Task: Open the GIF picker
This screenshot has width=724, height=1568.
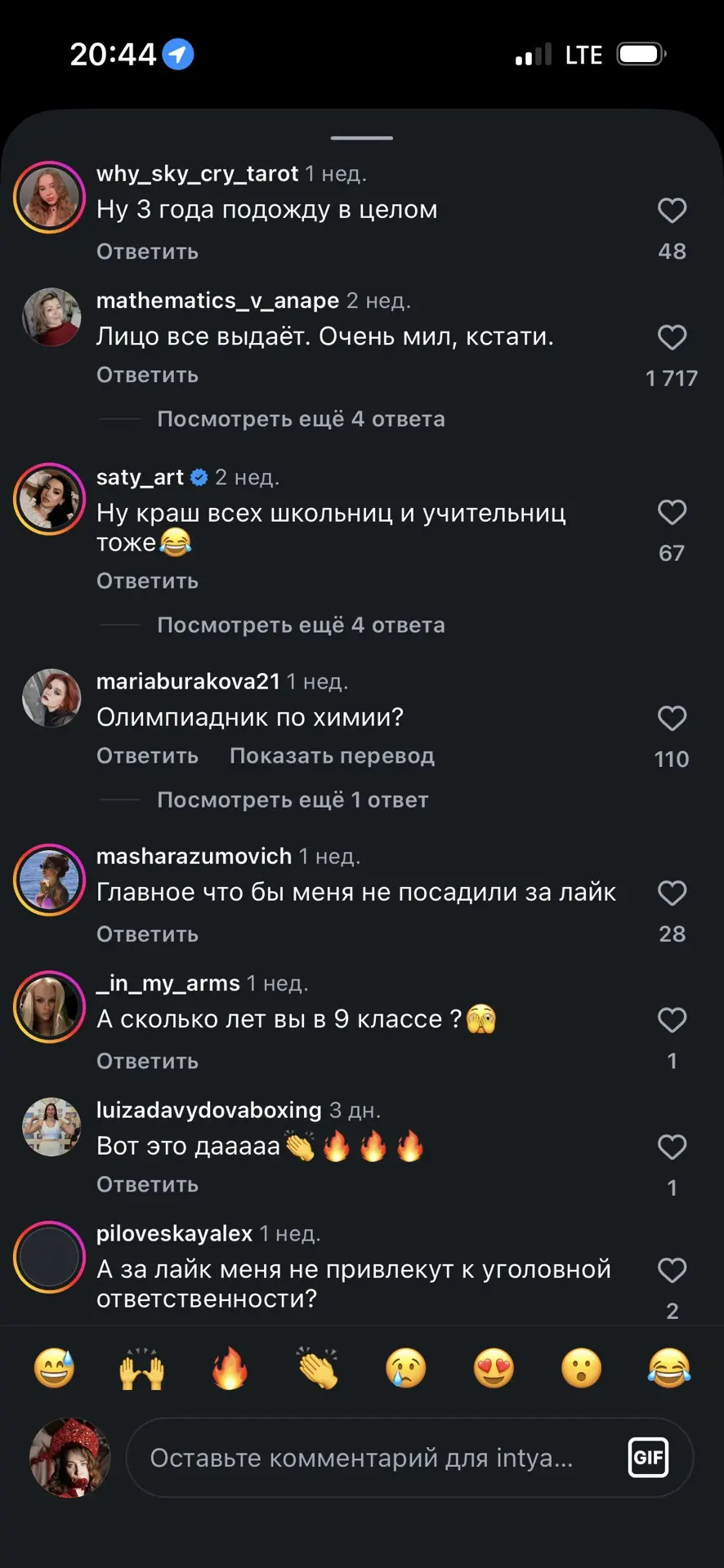Action: pos(648,1458)
